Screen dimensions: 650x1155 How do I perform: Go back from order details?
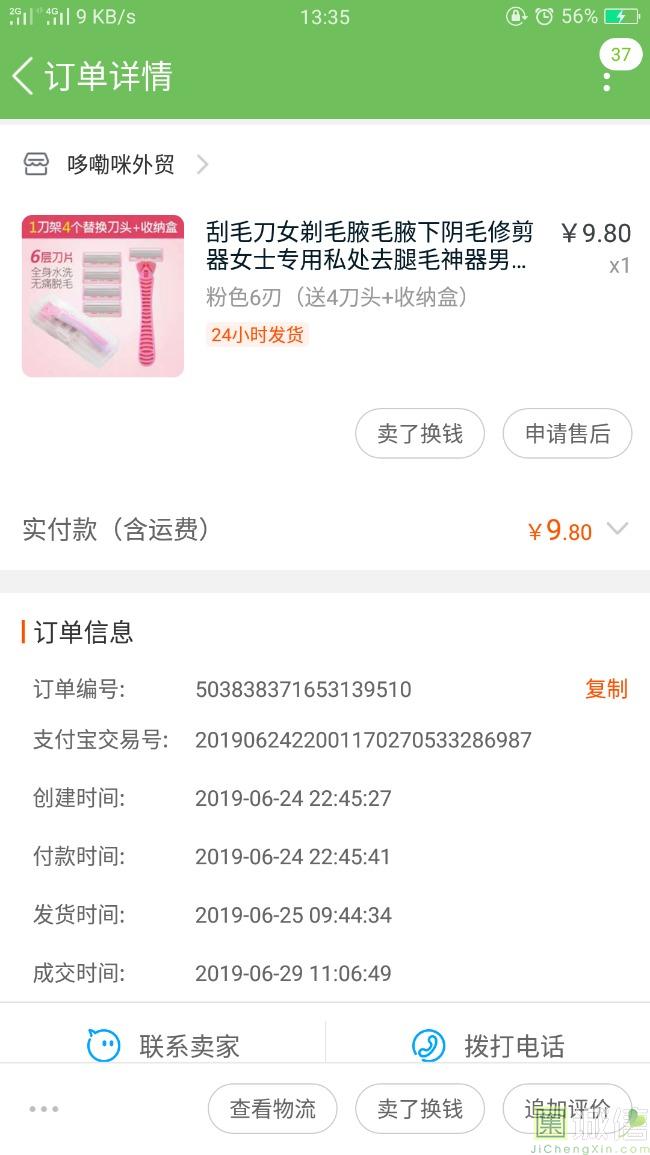(24, 76)
